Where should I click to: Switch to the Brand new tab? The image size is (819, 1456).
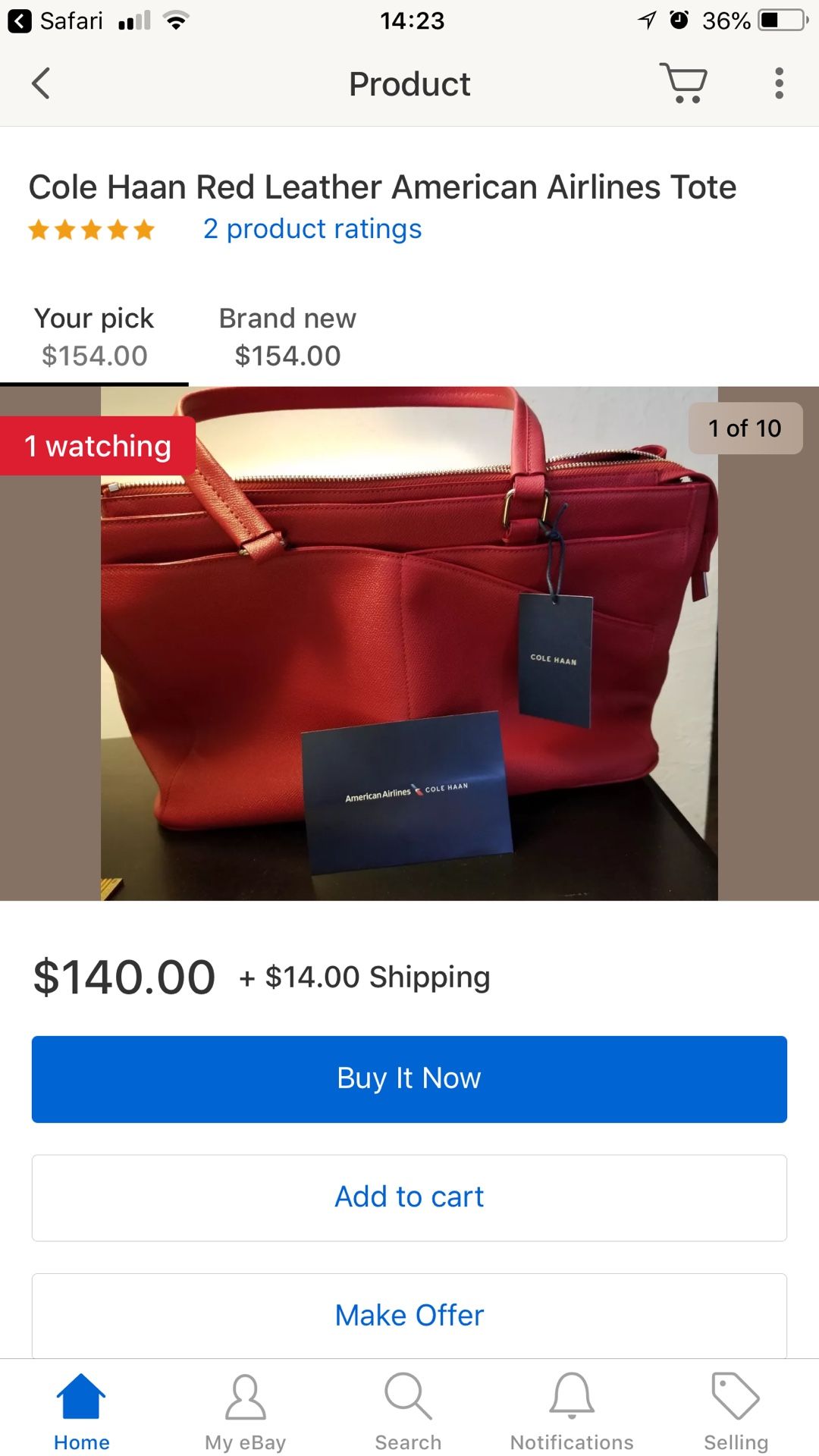pos(287,336)
